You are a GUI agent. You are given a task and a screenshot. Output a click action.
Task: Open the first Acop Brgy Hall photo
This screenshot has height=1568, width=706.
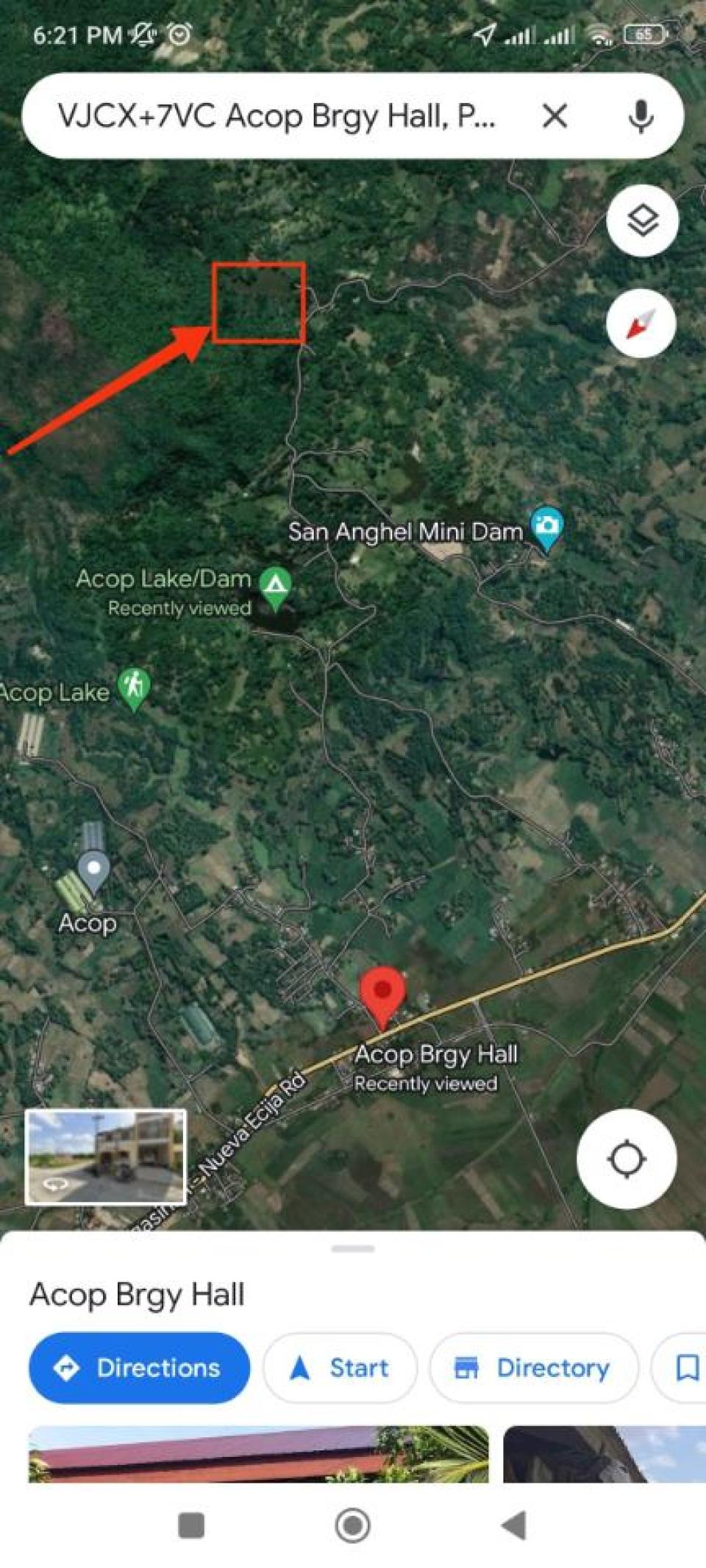pyautogui.click(x=257, y=1454)
